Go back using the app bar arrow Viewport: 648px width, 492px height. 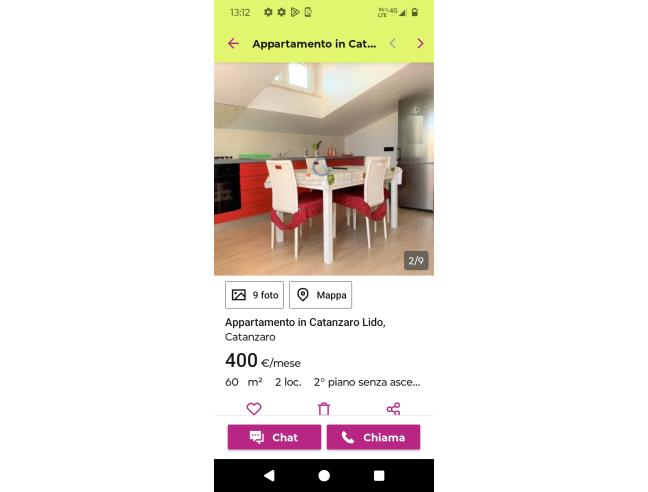tap(233, 44)
